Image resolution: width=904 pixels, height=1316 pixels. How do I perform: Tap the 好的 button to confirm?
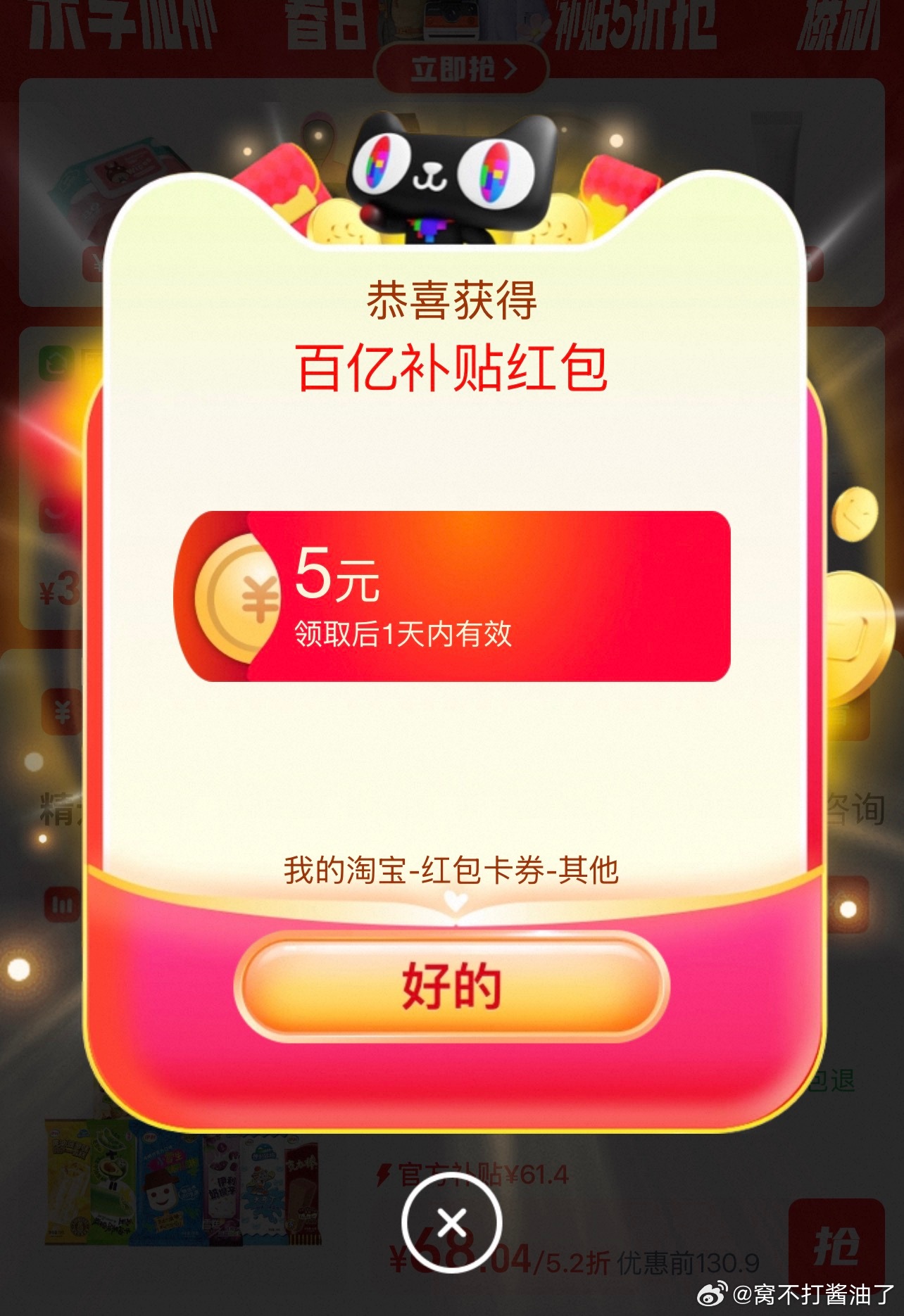point(451,986)
